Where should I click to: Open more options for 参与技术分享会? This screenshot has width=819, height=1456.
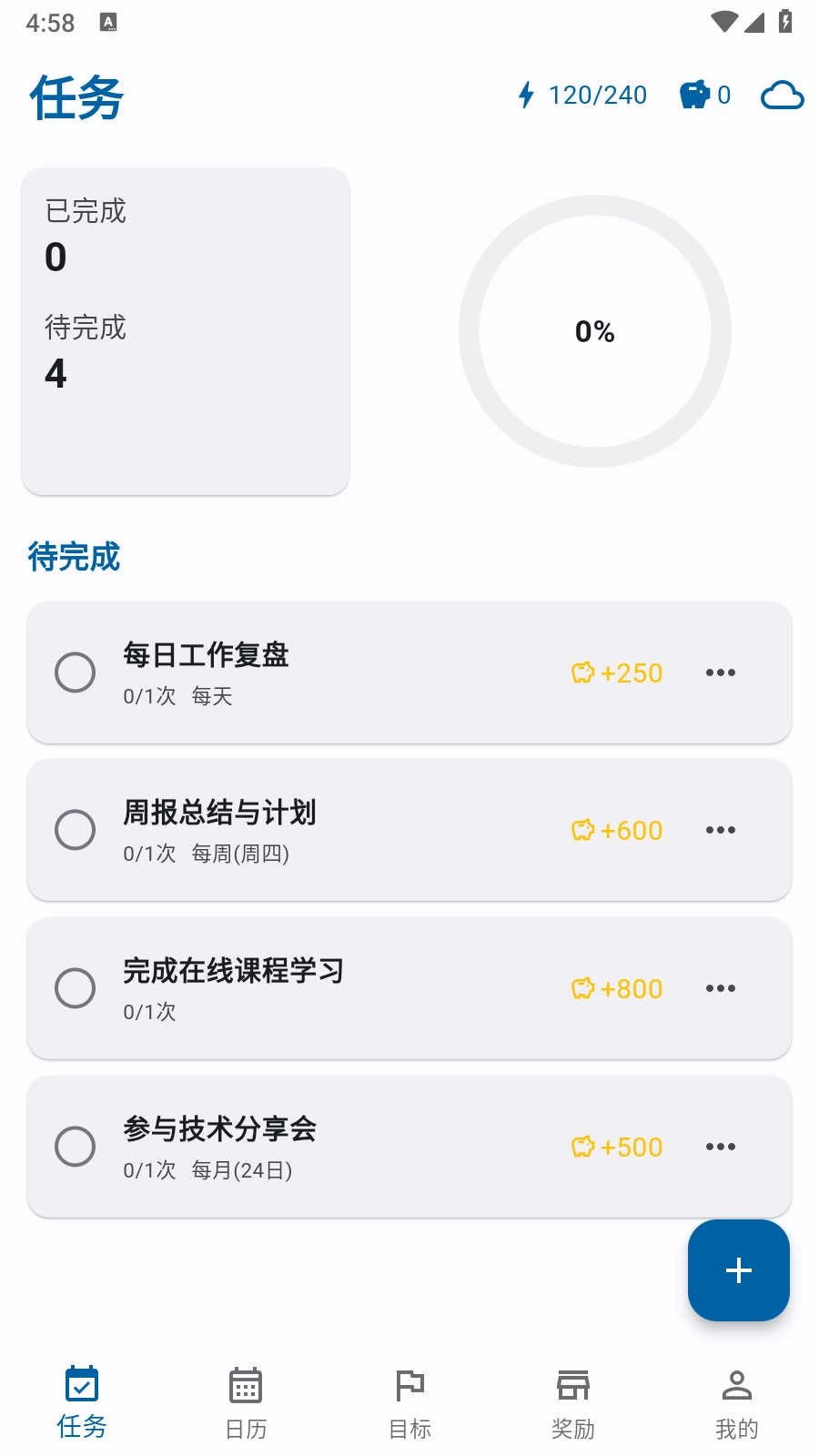click(720, 1147)
